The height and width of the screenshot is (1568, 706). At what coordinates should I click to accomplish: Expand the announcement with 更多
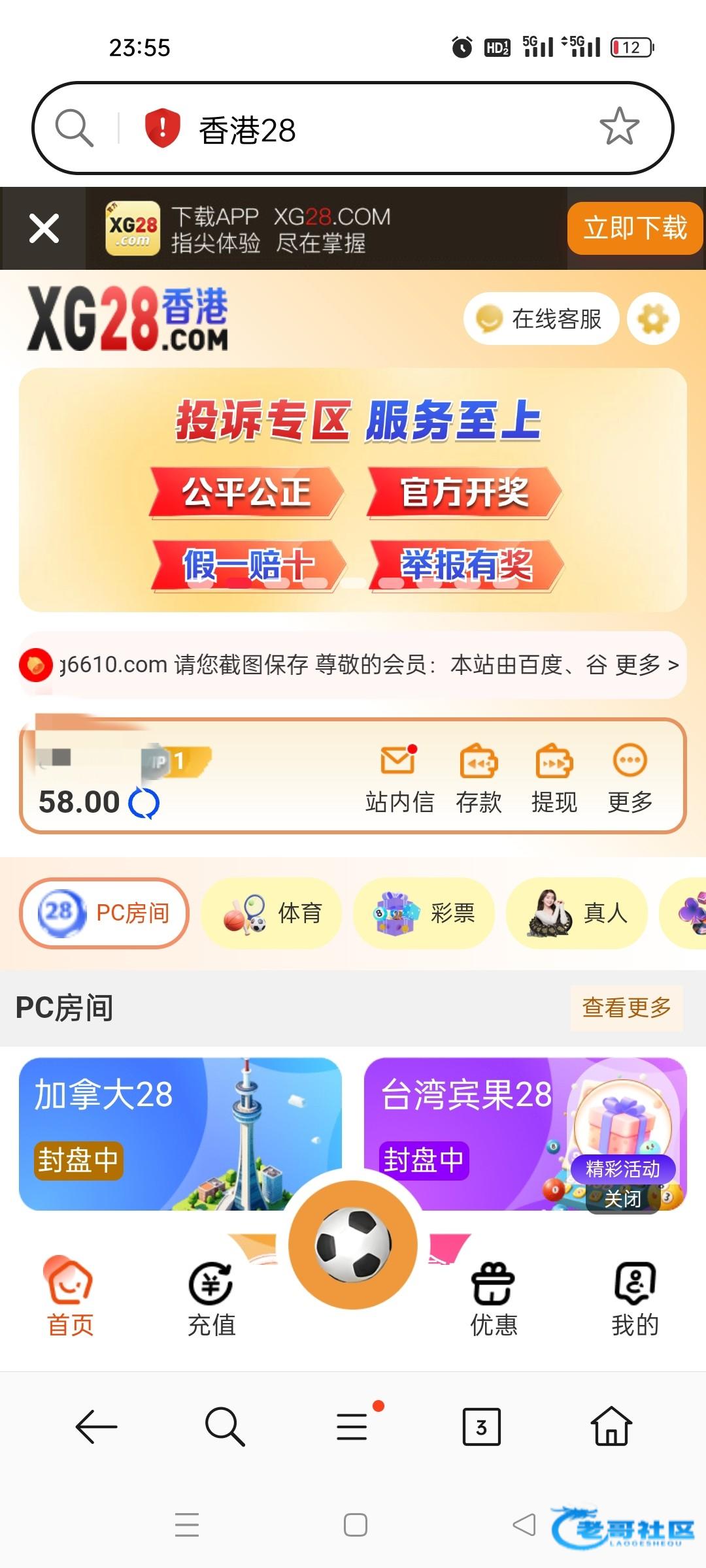(647, 665)
